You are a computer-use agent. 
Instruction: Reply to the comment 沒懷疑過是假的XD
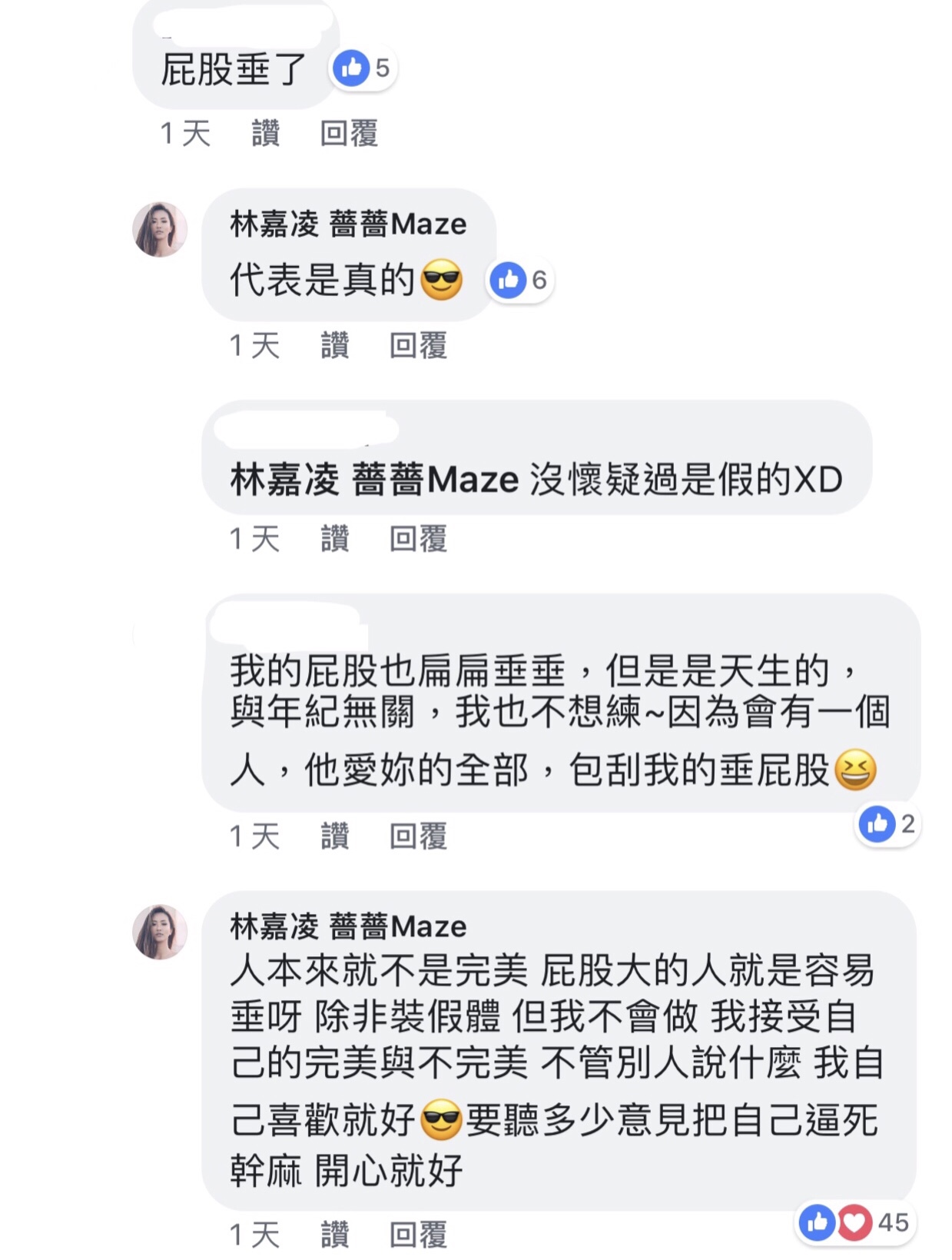[418, 539]
